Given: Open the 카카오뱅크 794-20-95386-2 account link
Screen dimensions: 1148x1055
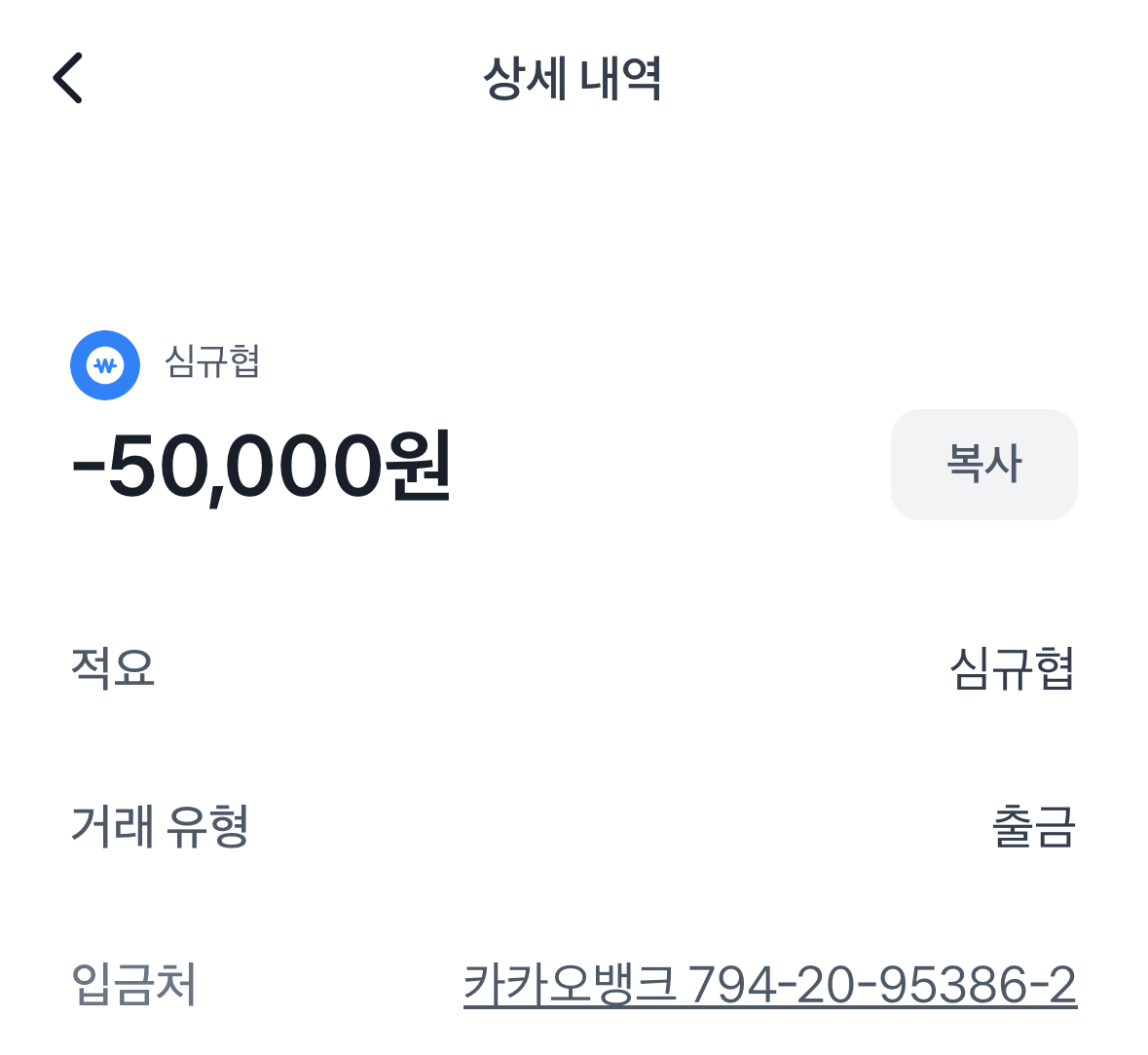Looking at the screenshot, I should pyautogui.click(x=769, y=984).
